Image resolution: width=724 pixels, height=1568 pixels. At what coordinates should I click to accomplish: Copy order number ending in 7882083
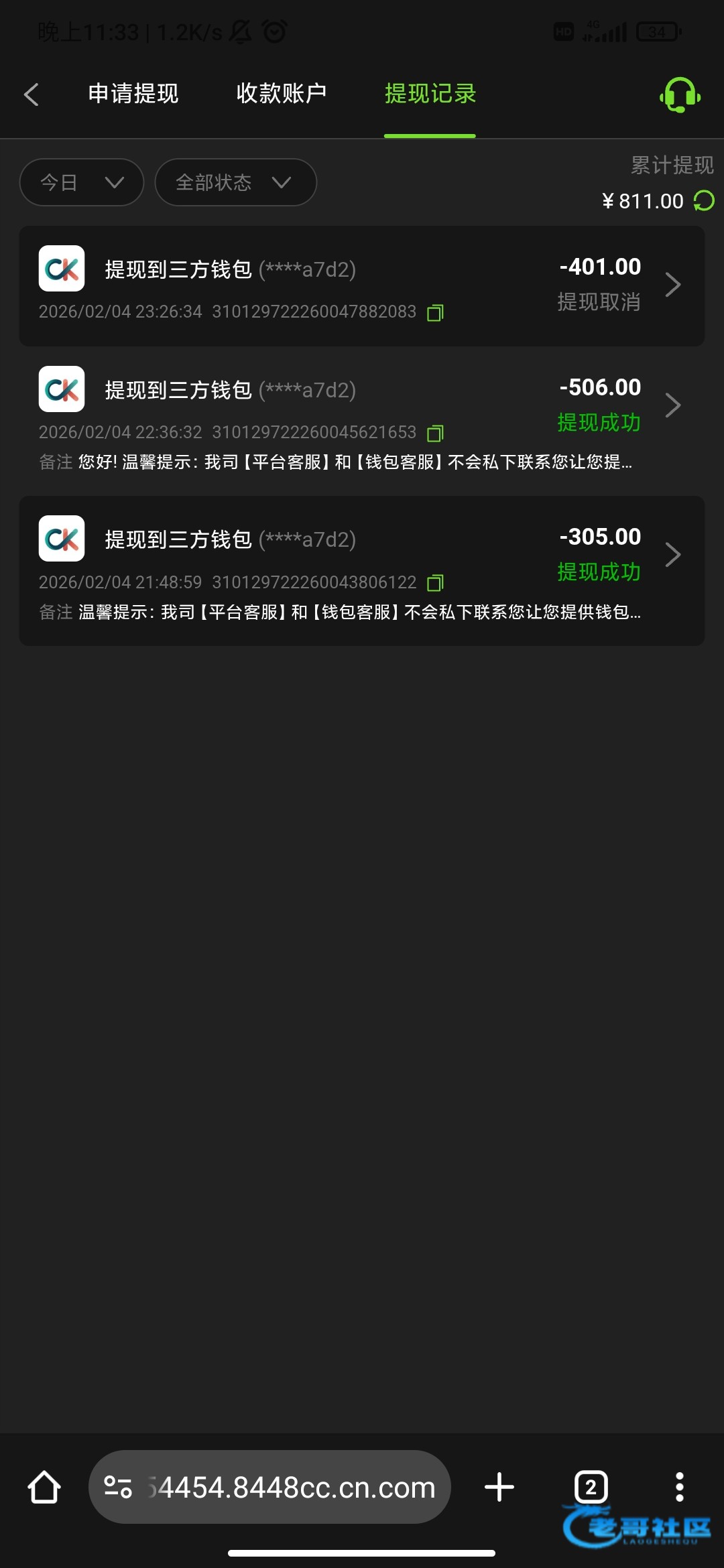(435, 313)
